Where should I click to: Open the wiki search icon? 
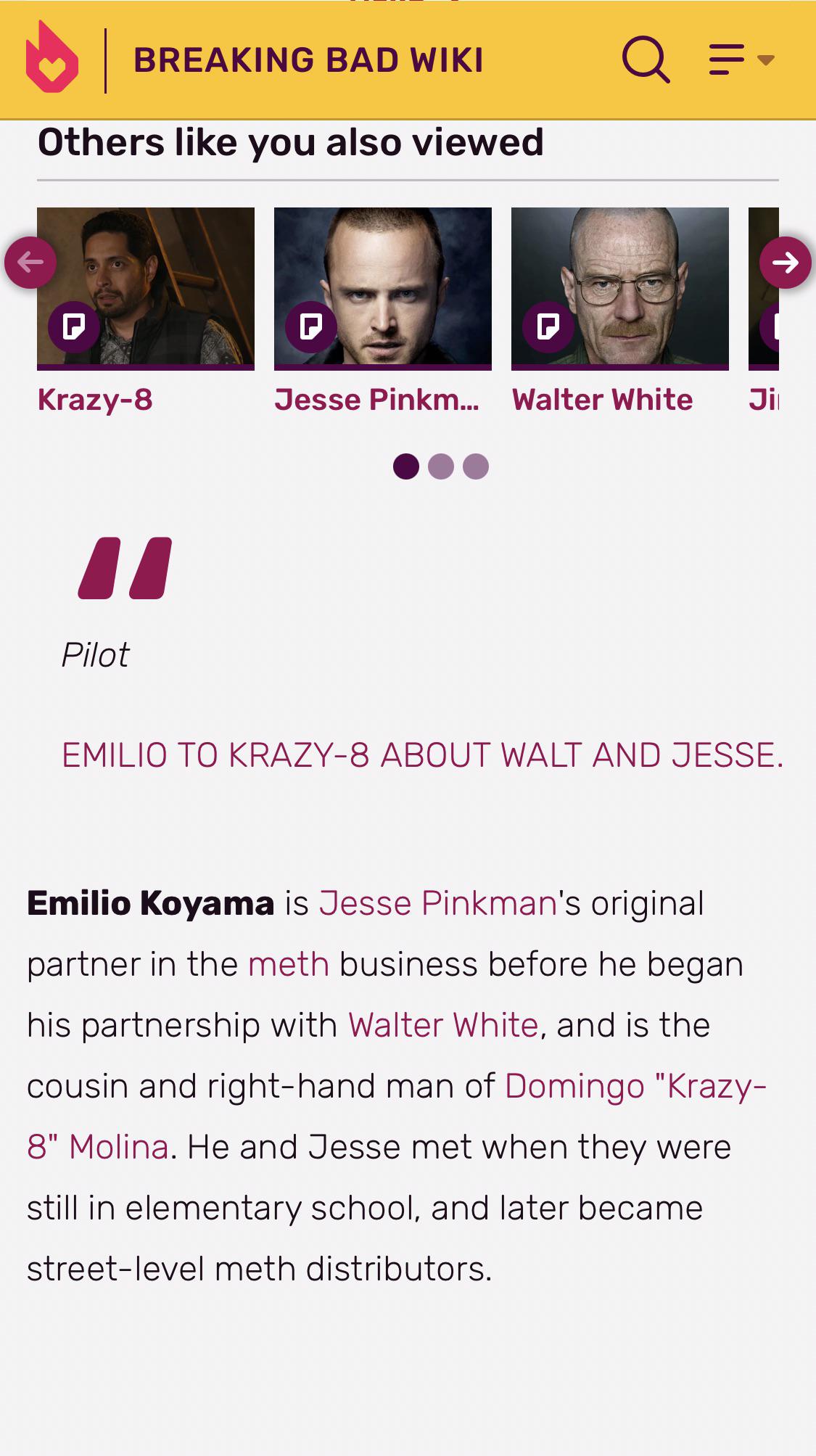click(x=646, y=59)
